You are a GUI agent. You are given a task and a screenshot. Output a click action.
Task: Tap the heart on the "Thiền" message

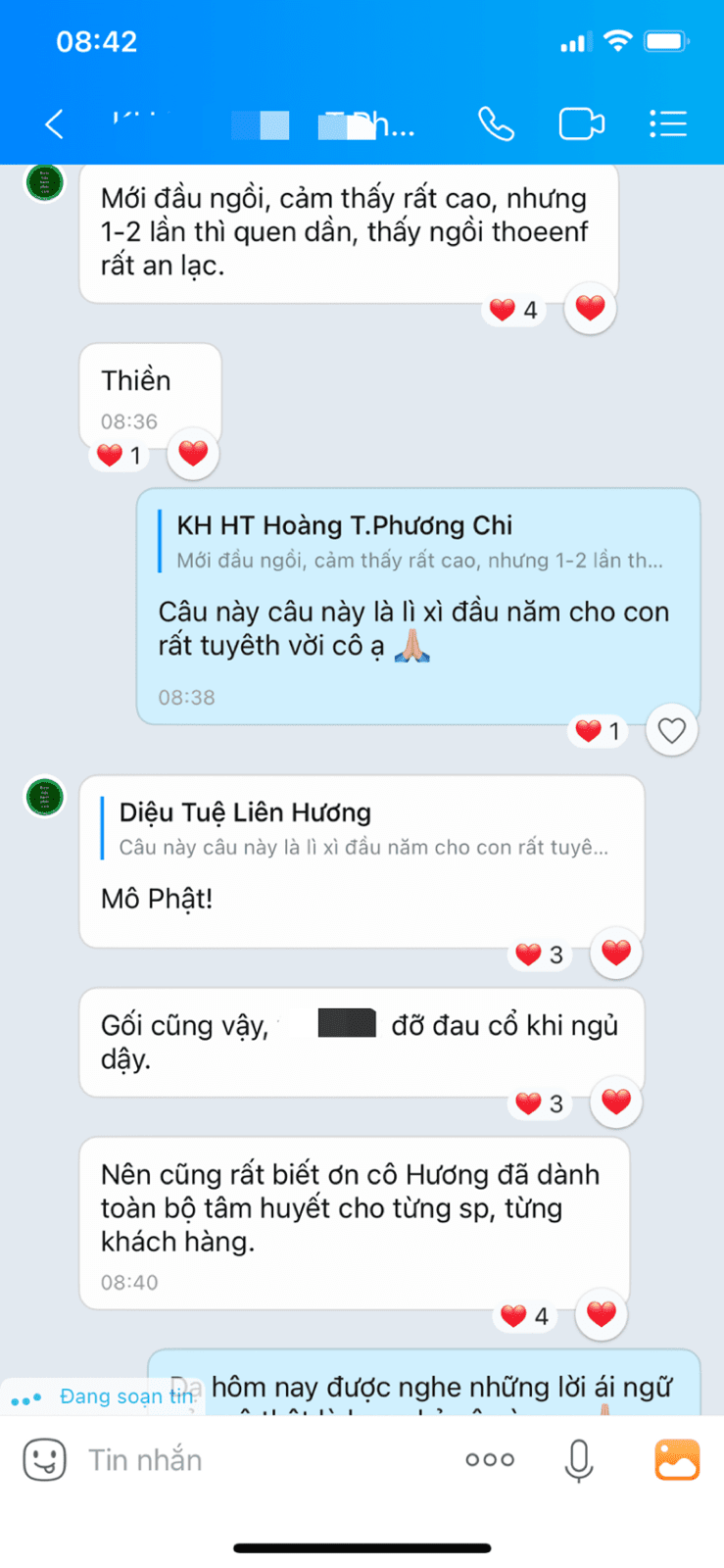coord(193,454)
